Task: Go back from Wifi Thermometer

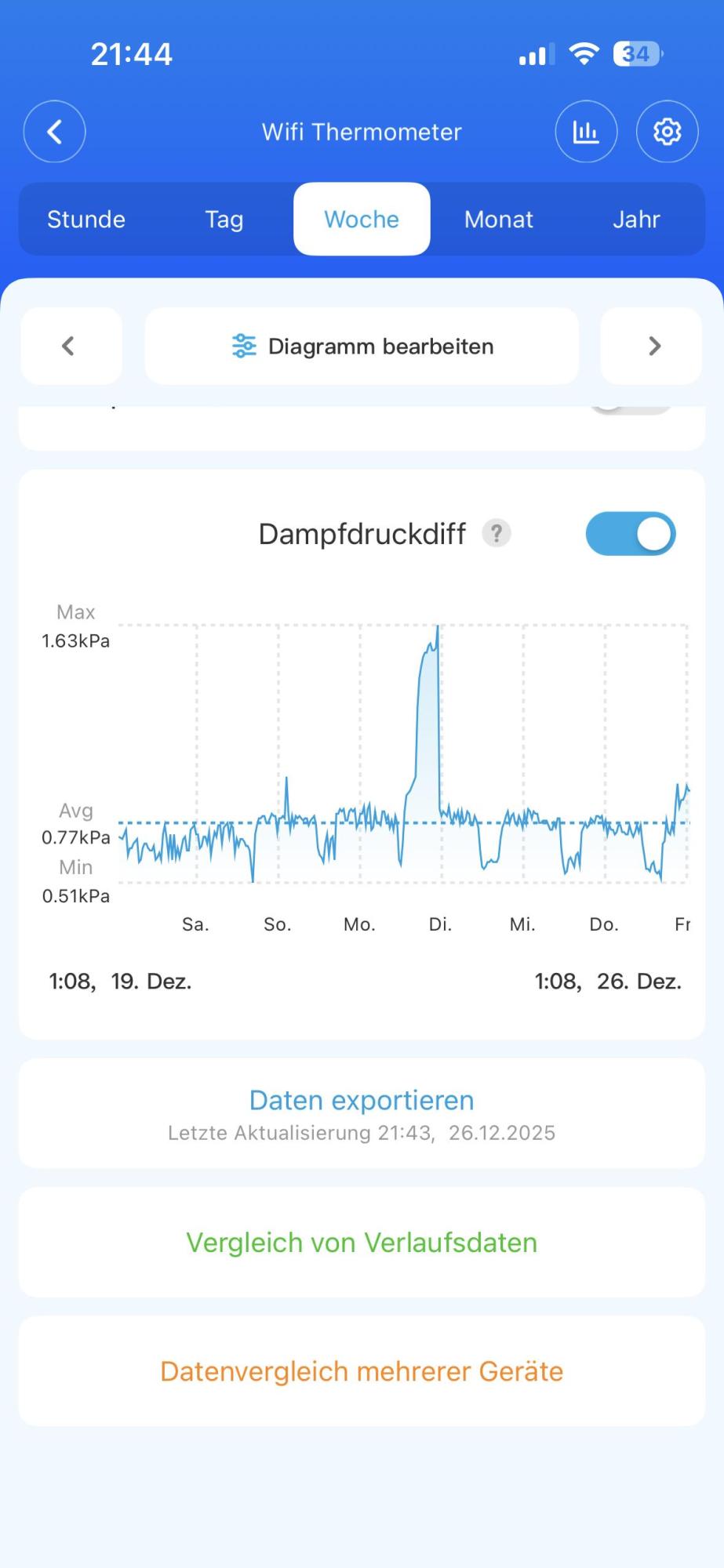Action: pyautogui.click(x=54, y=132)
